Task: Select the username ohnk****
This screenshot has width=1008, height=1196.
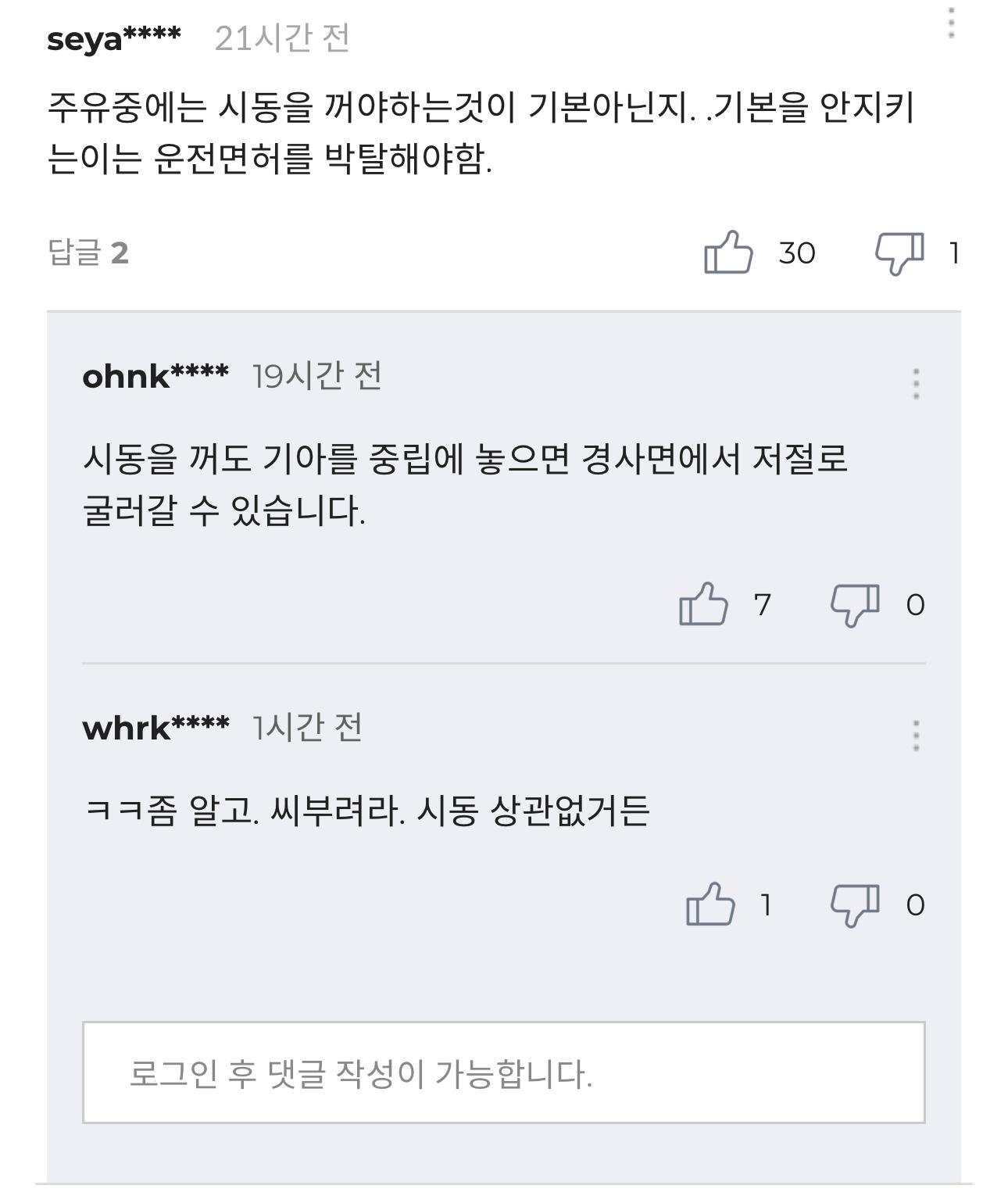Action: click(x=156, y=377)
